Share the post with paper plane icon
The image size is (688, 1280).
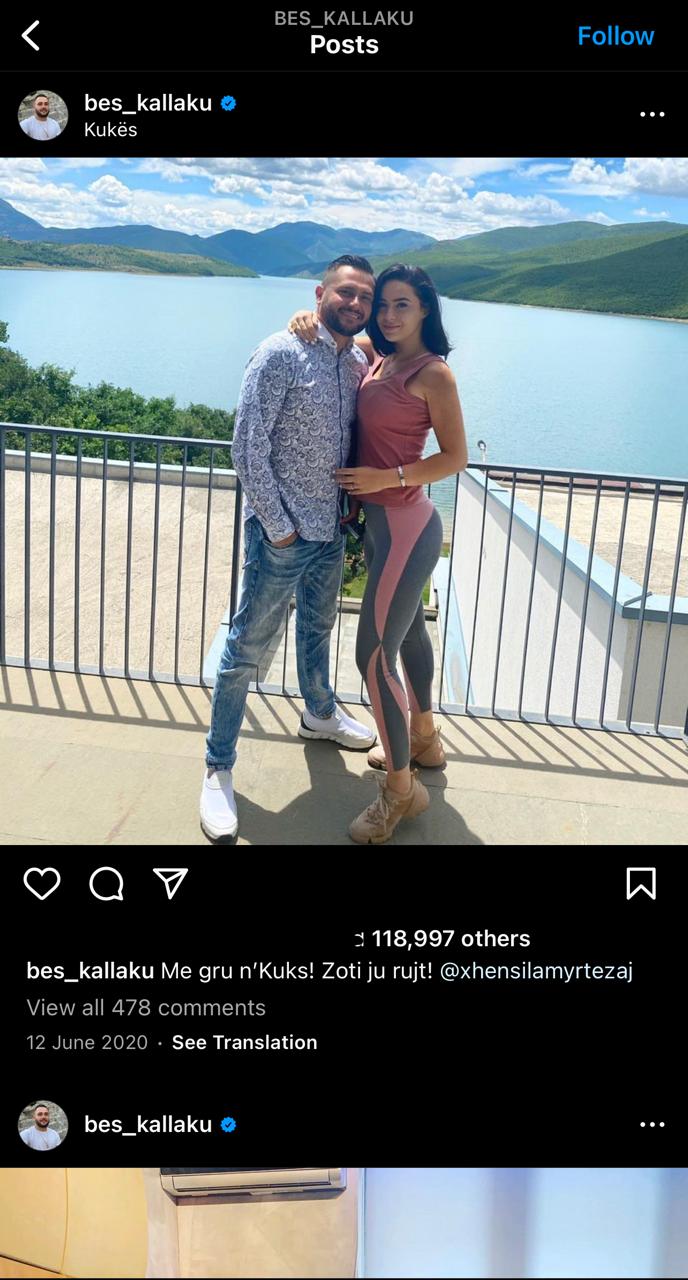coord(171,884)
